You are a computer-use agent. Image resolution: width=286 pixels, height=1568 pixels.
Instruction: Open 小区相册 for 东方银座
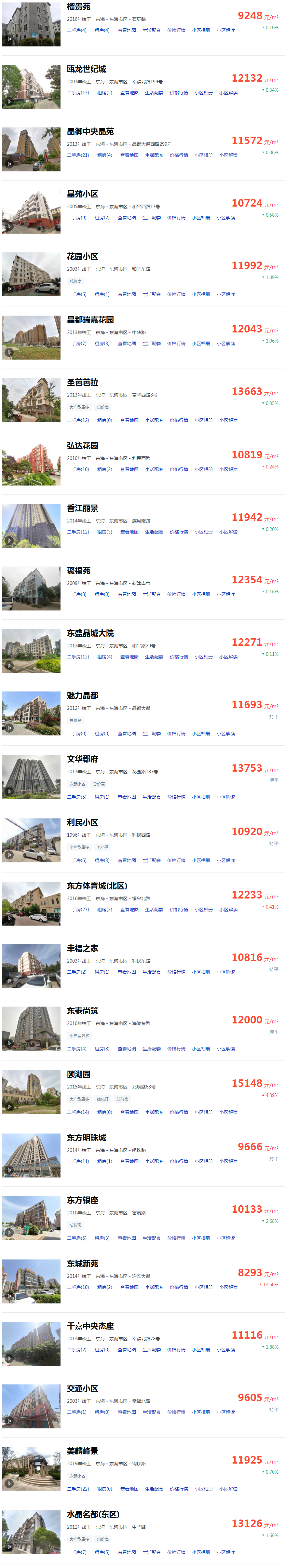[201, 1238]
